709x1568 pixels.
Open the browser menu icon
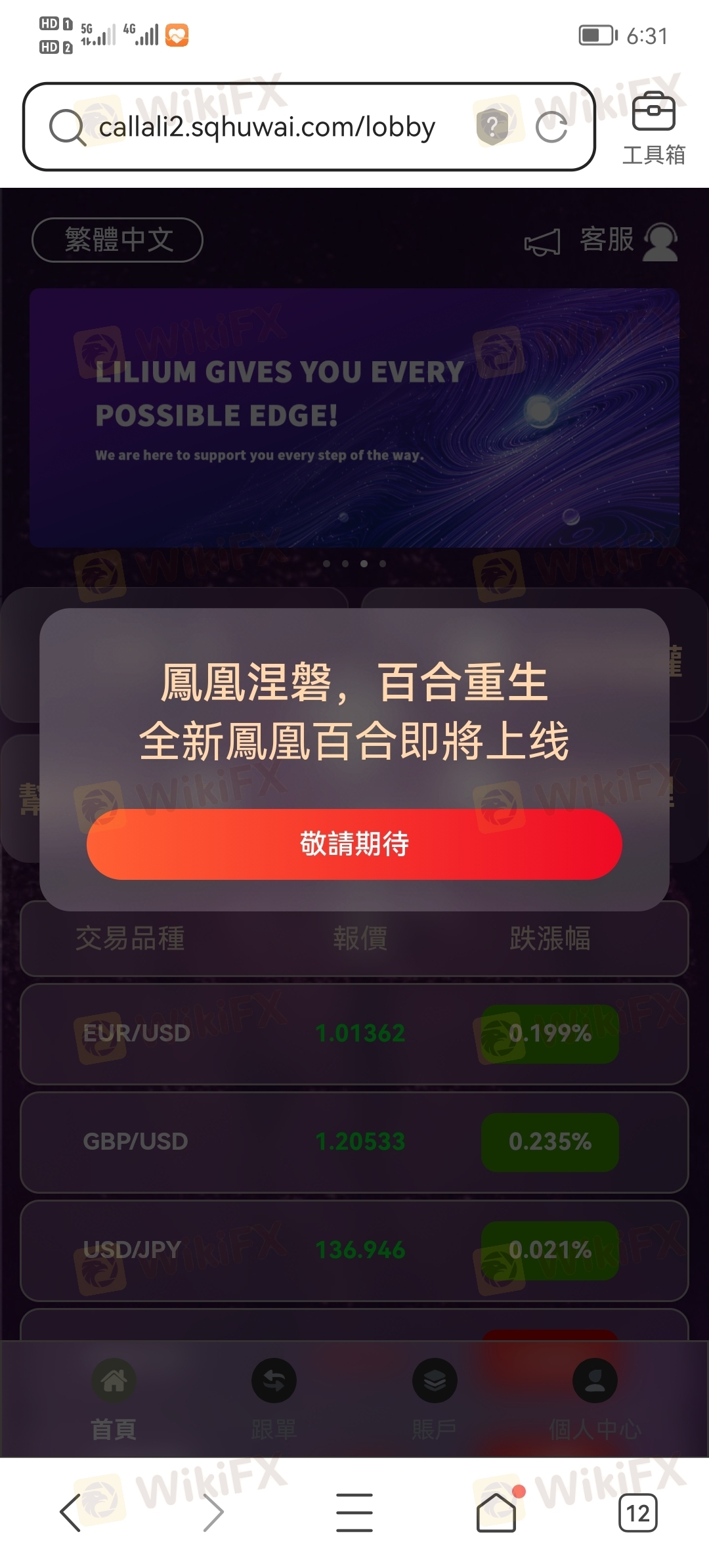pos(354,1512)
